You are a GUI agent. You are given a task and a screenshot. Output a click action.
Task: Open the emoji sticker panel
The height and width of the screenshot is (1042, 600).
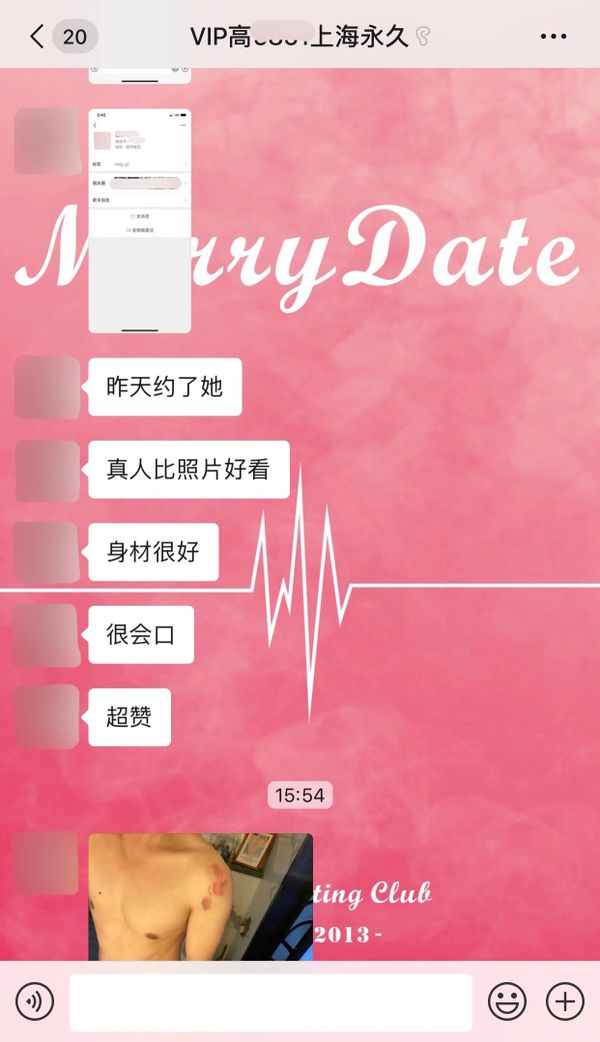[x=507, y=1001]
